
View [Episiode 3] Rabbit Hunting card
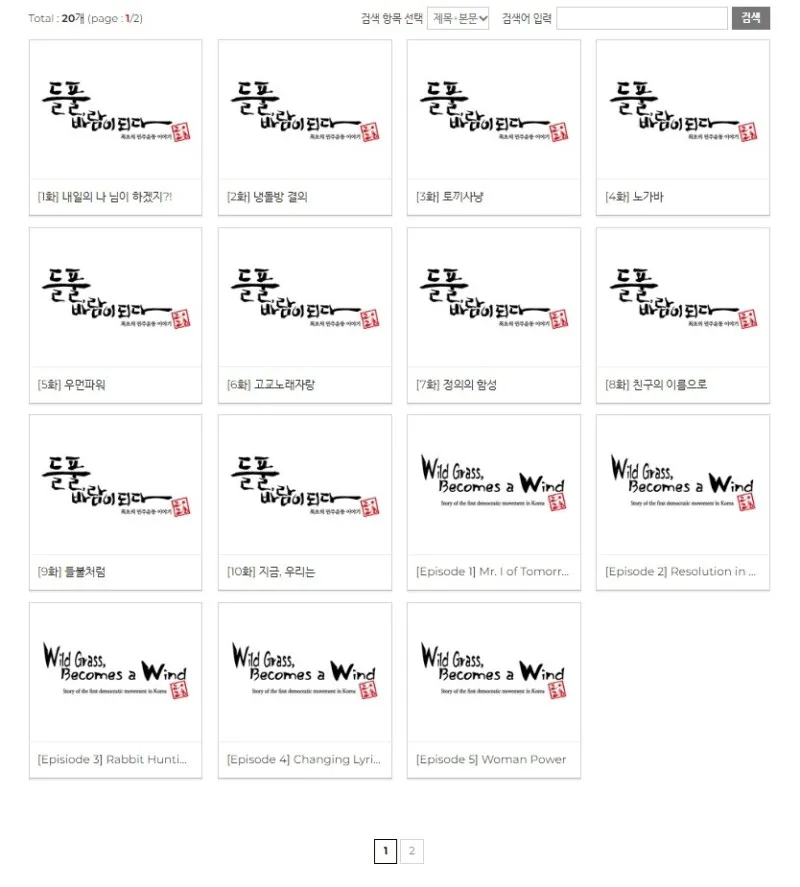[115, 689]
